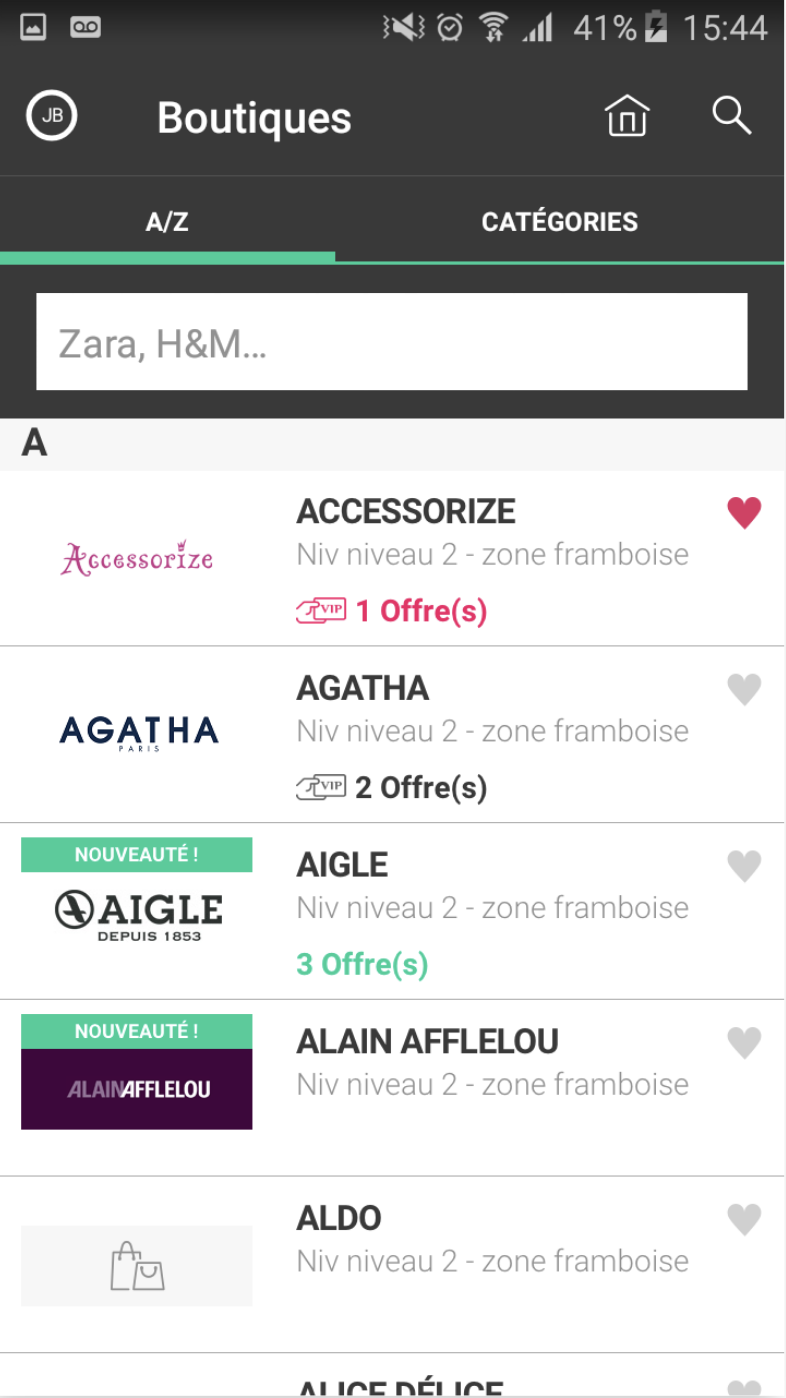Add Agatha to favorites
Screen dimensions: 786x1398
(x=744, y=689)
